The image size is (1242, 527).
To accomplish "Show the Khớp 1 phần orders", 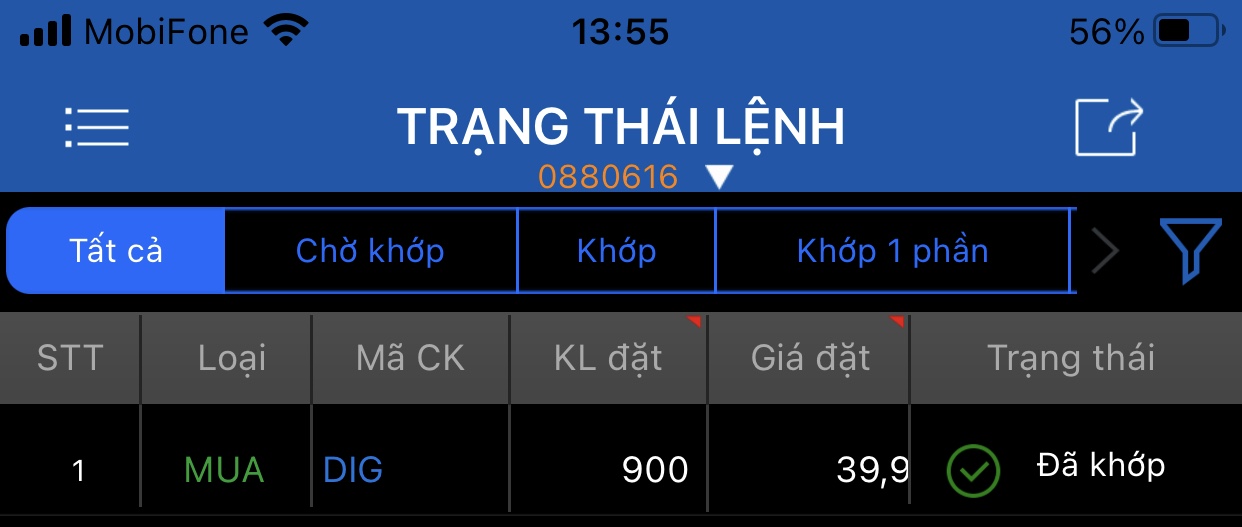I will [x=892, y=251].
